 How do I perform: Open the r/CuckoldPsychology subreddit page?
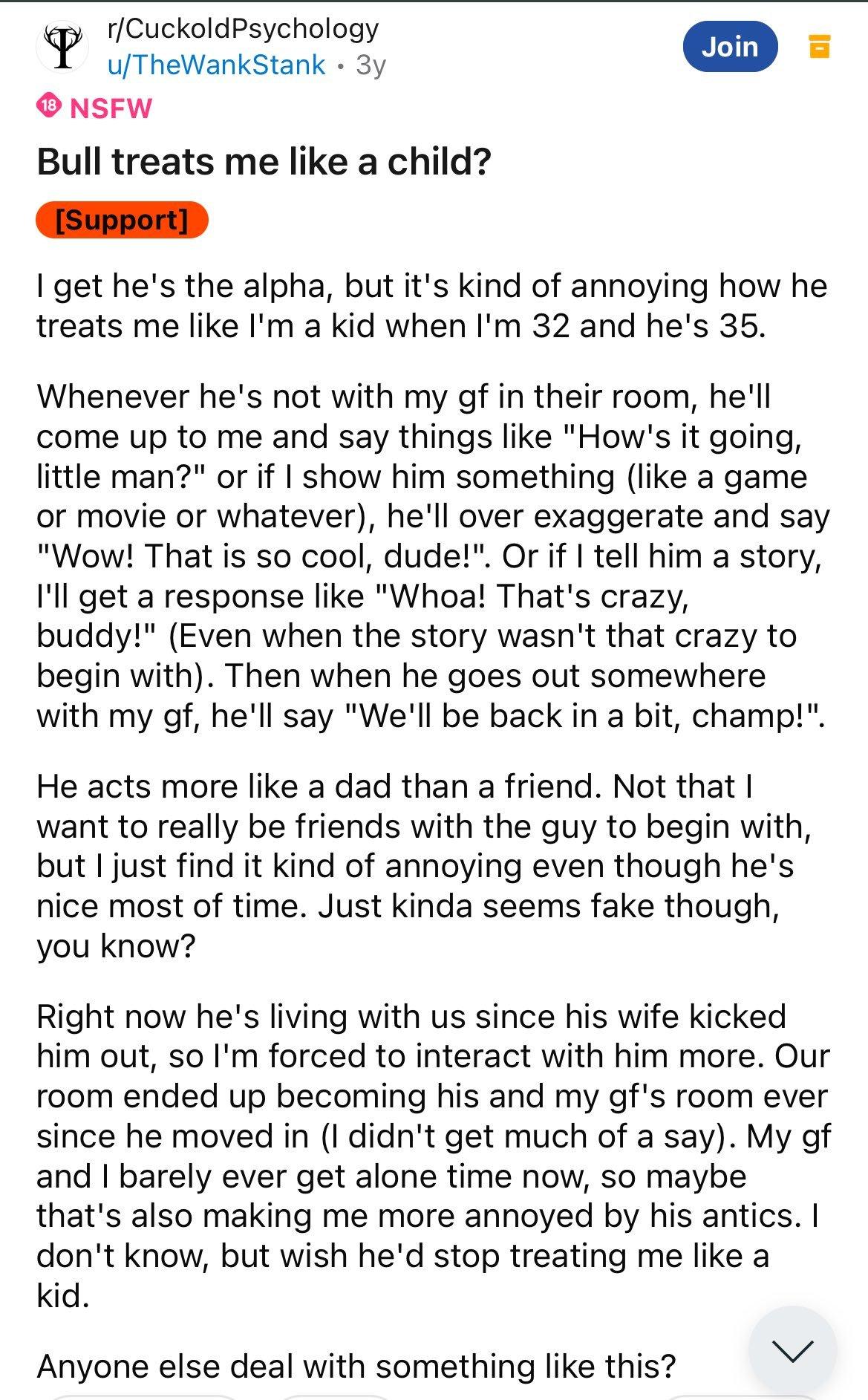pos(243,28)
